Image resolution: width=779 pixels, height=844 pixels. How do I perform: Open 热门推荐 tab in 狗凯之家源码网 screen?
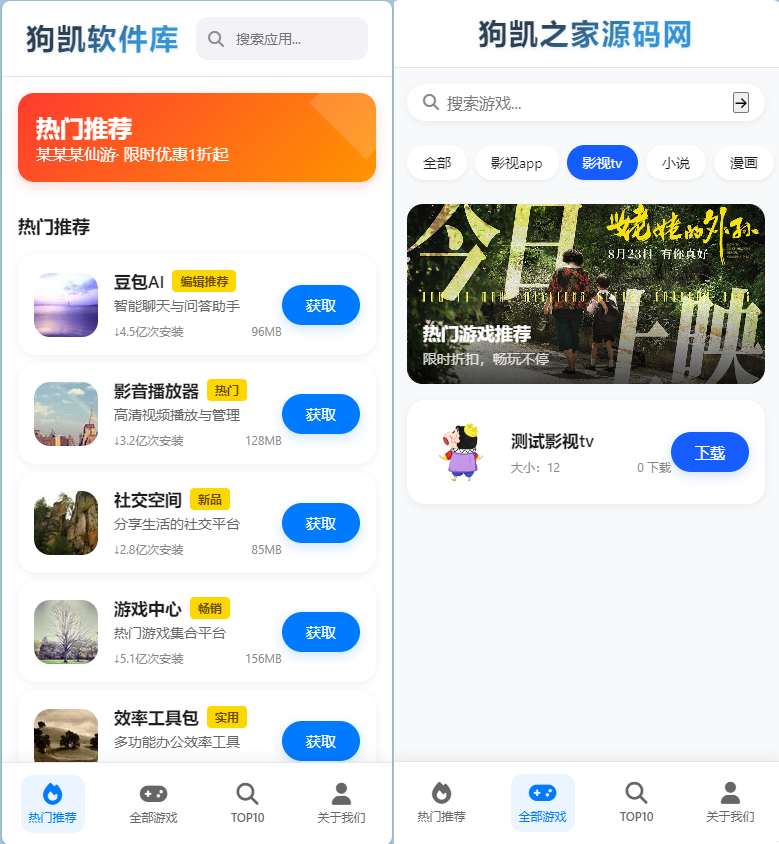(x=441, y=803)
